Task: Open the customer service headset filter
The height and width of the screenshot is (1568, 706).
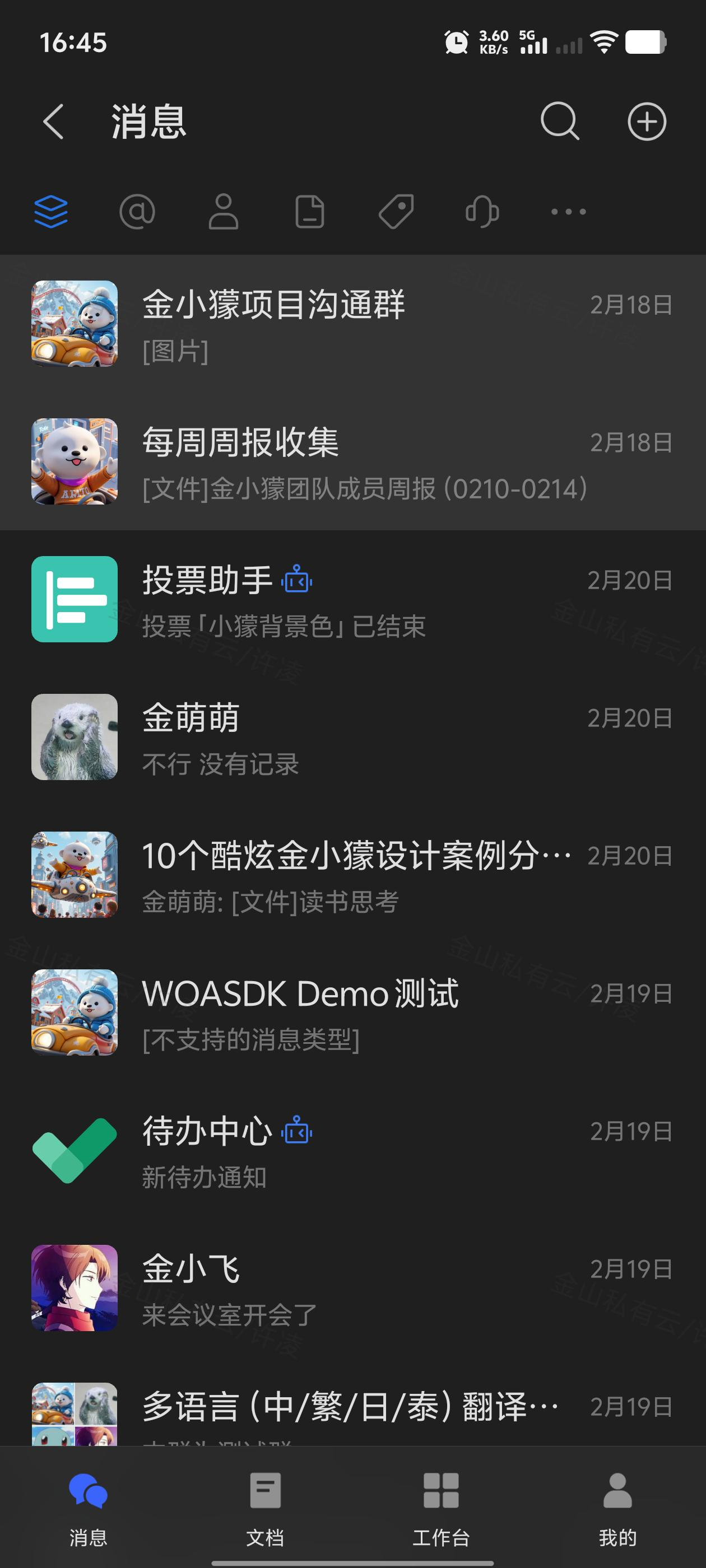Action: (x=482, y=212)
